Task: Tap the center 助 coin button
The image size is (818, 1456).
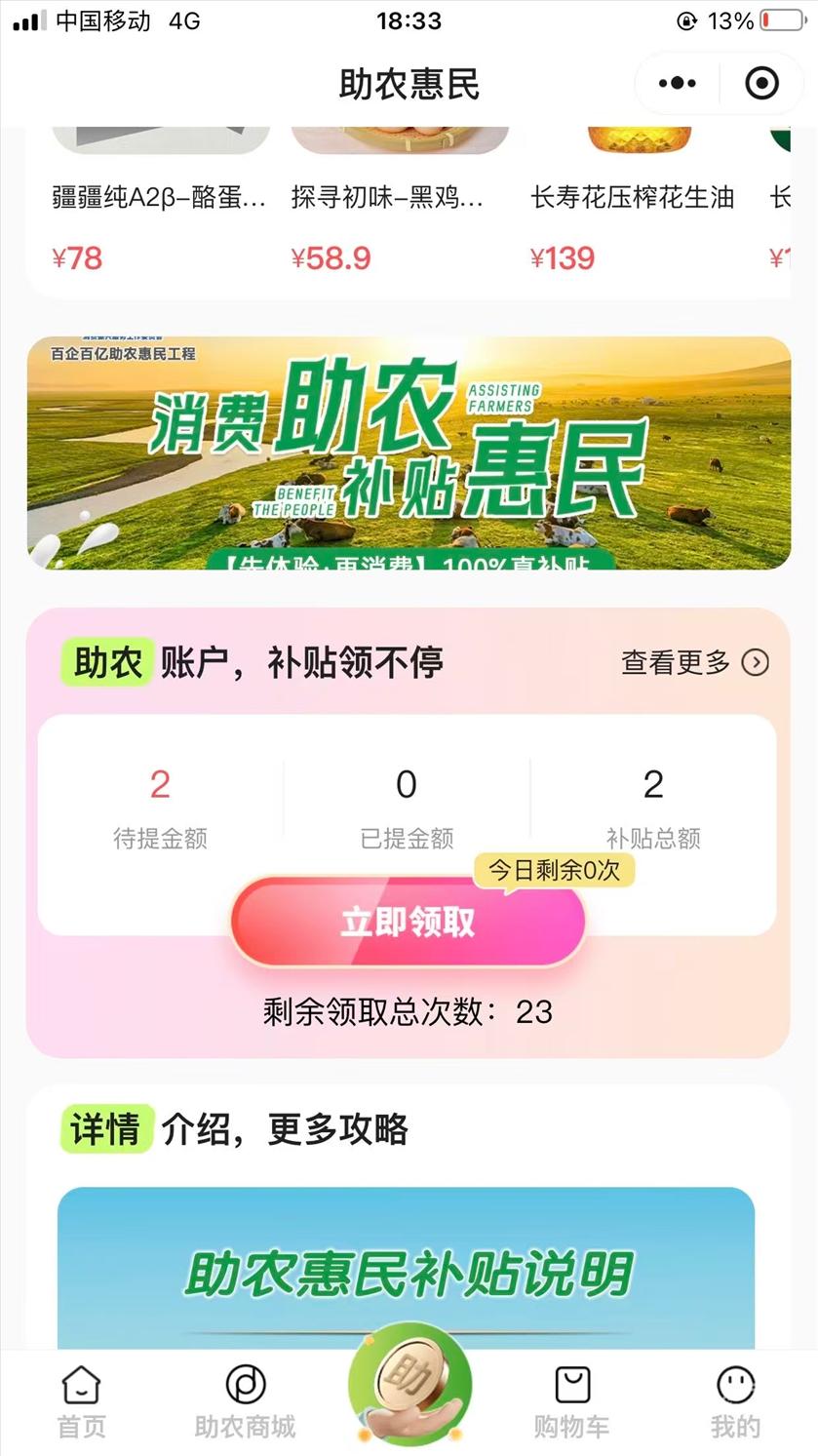Action: 409,1385
